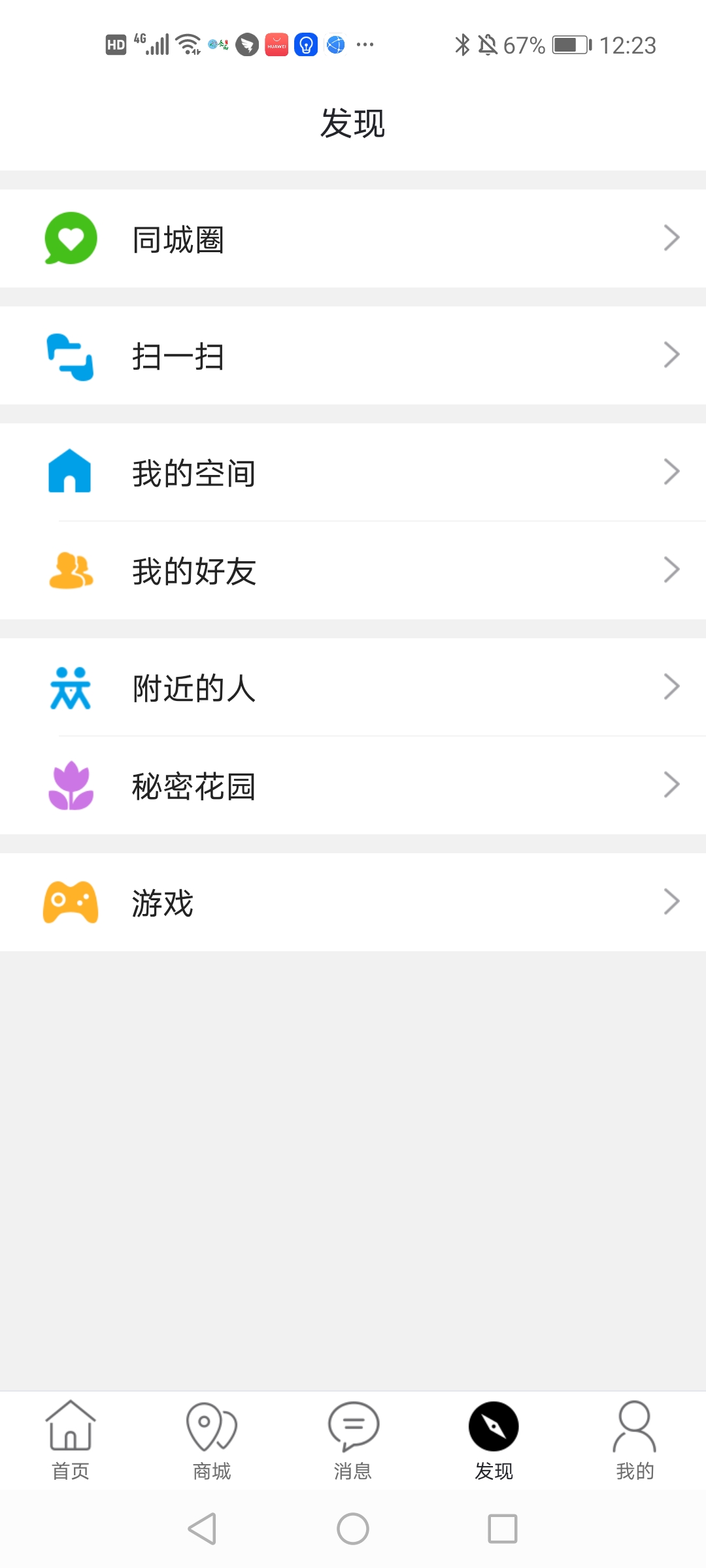
Task: Go to the 商城 tab
Action: (212, 1441)
